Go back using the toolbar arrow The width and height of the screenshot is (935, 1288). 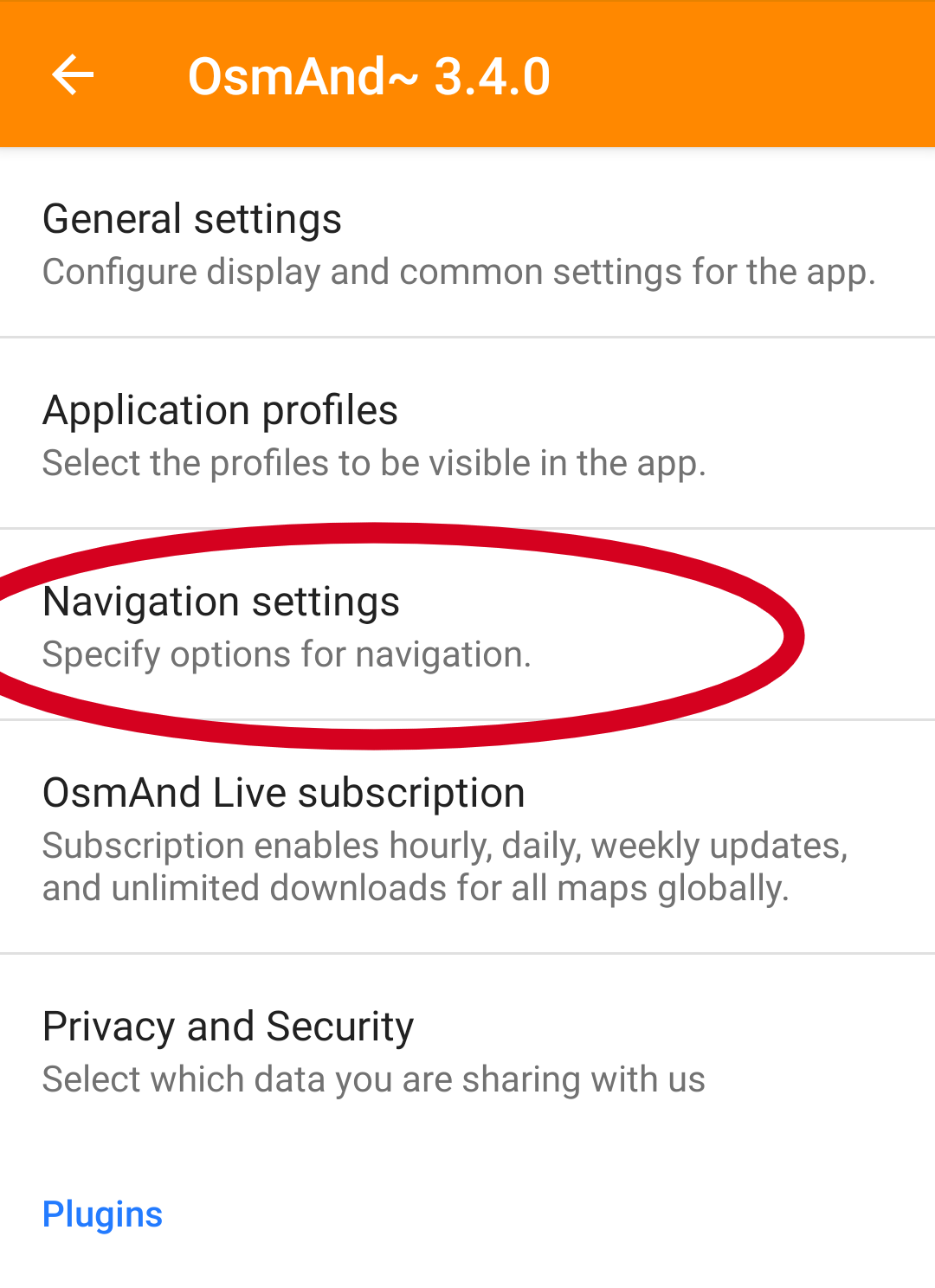[73, 75]
